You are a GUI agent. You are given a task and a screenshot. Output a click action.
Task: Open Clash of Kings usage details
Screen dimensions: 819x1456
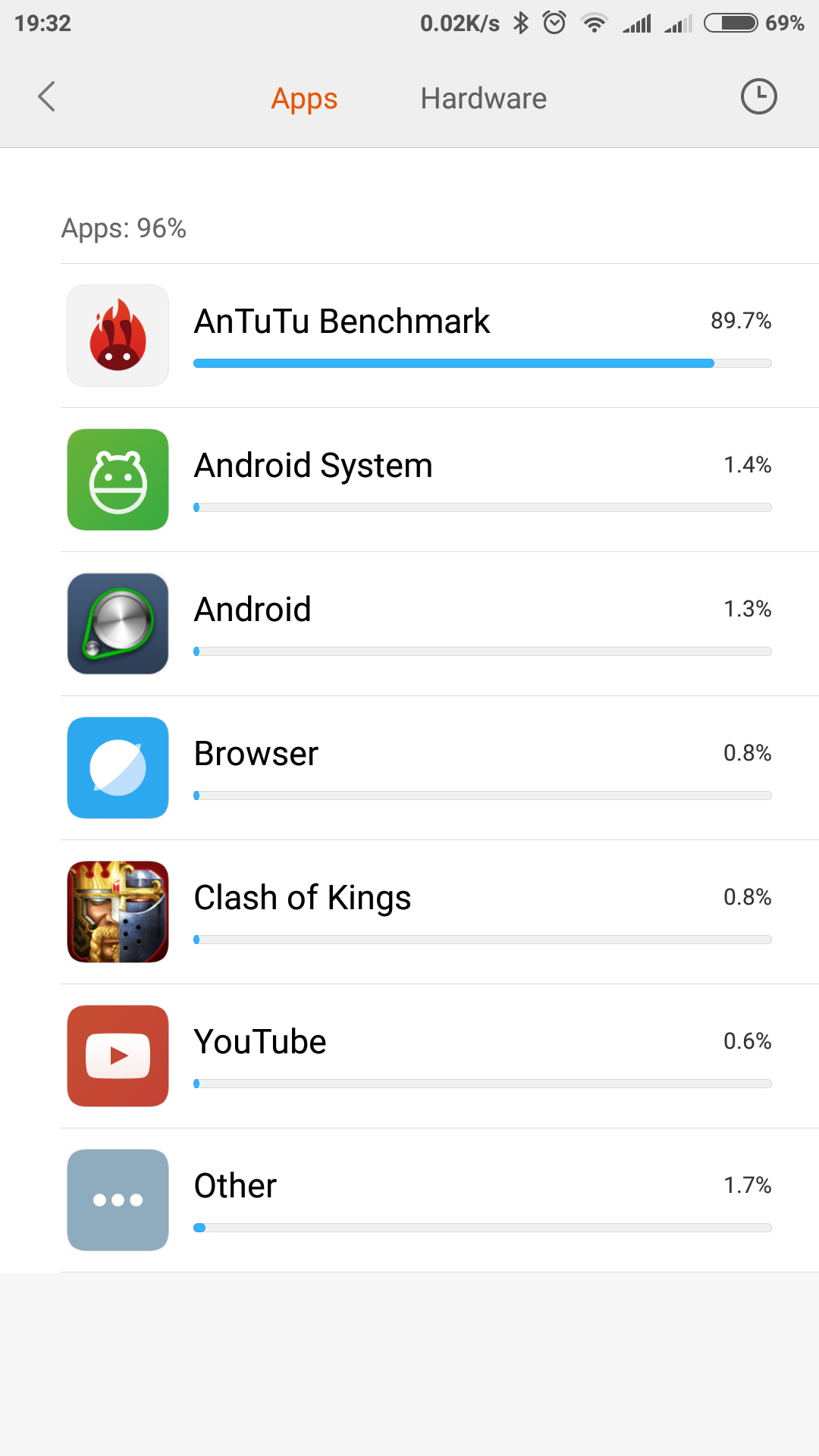tap(440, 912)
